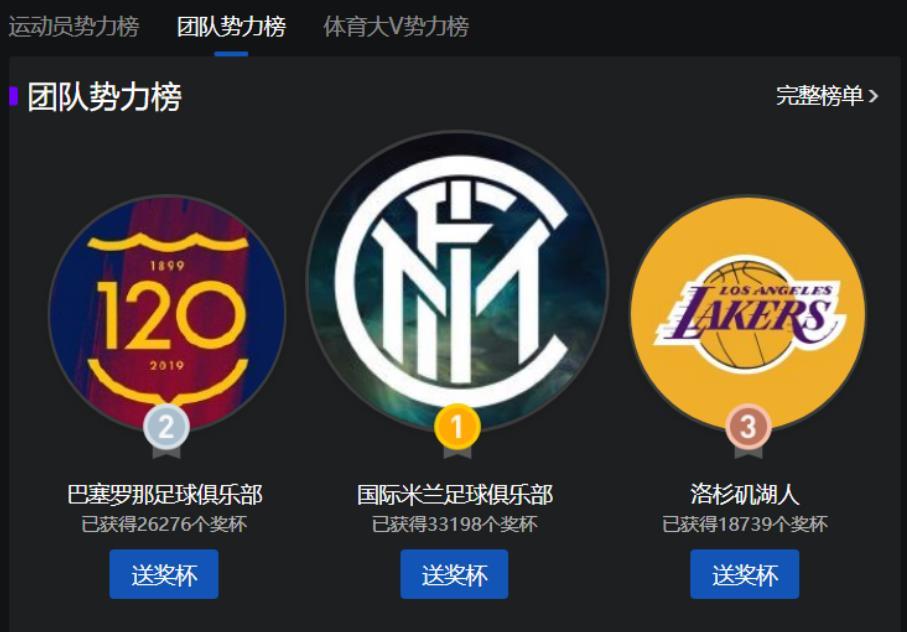Send a trophy to 国际米兰足球俱乐部
The image size is (907, 632).
tap(454, 575)
